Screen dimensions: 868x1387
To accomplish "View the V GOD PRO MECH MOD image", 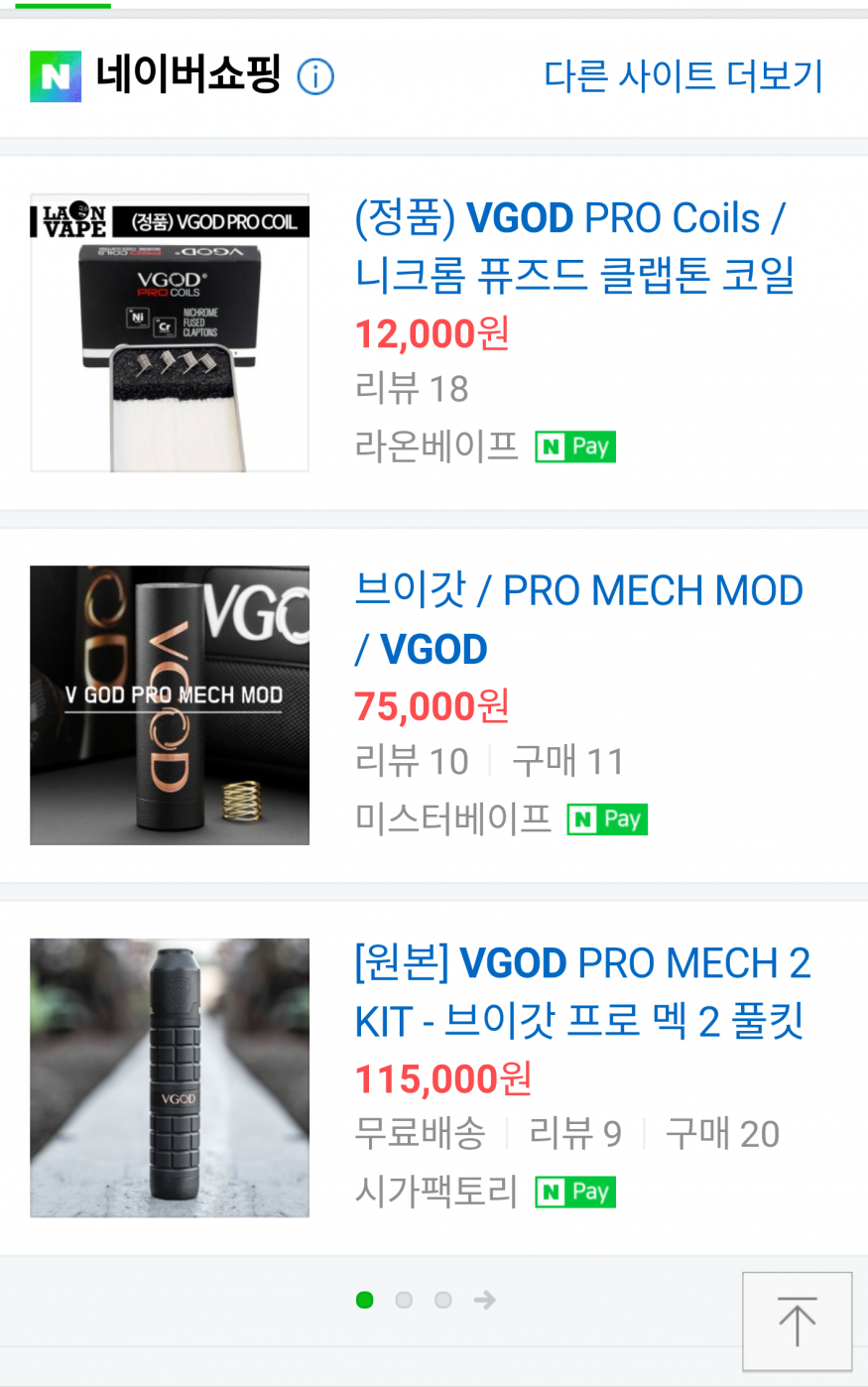I will pos(170,705).
